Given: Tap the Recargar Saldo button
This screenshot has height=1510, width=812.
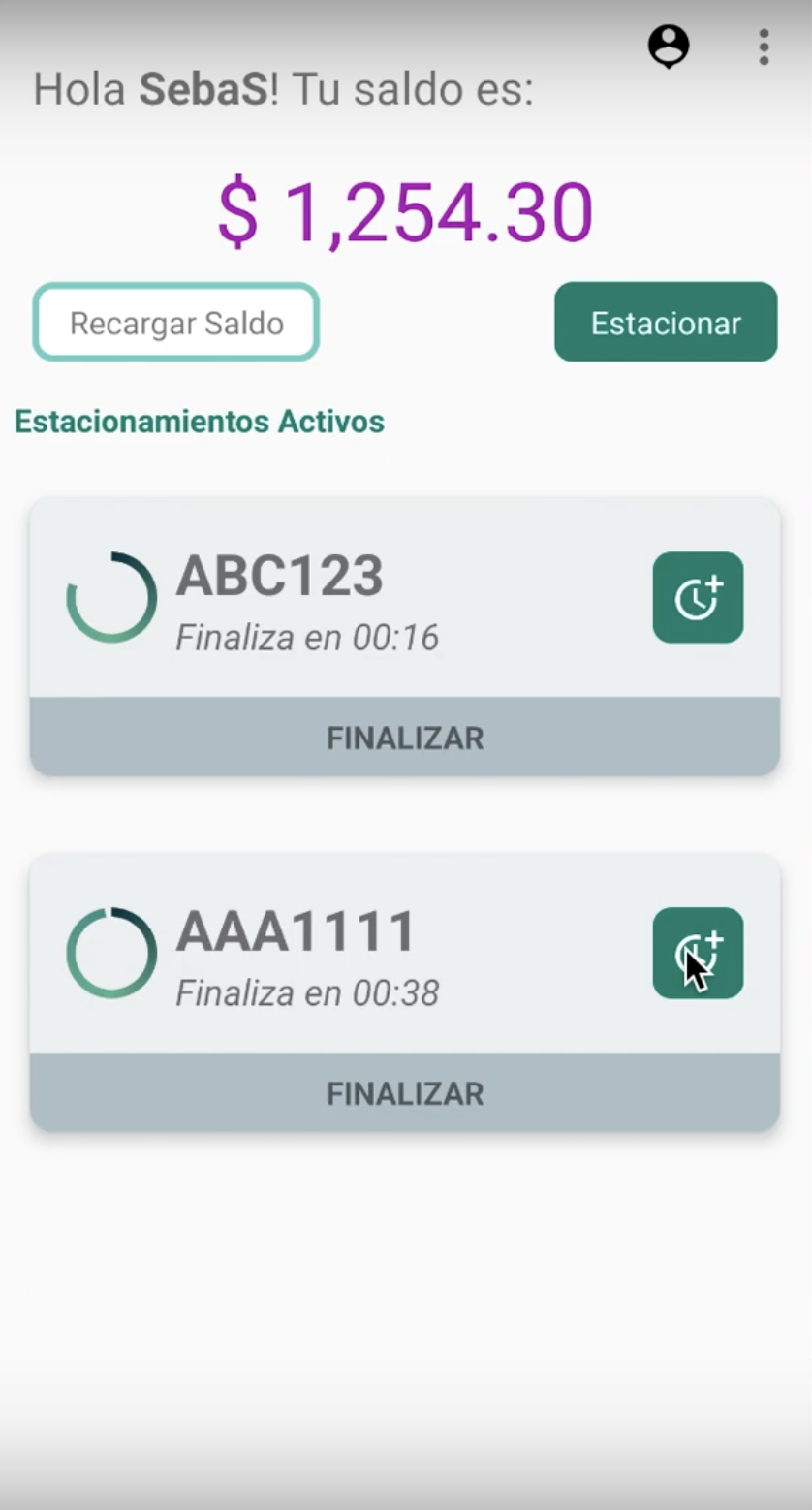Looking at the screenshot, I should tap(176, 323).
